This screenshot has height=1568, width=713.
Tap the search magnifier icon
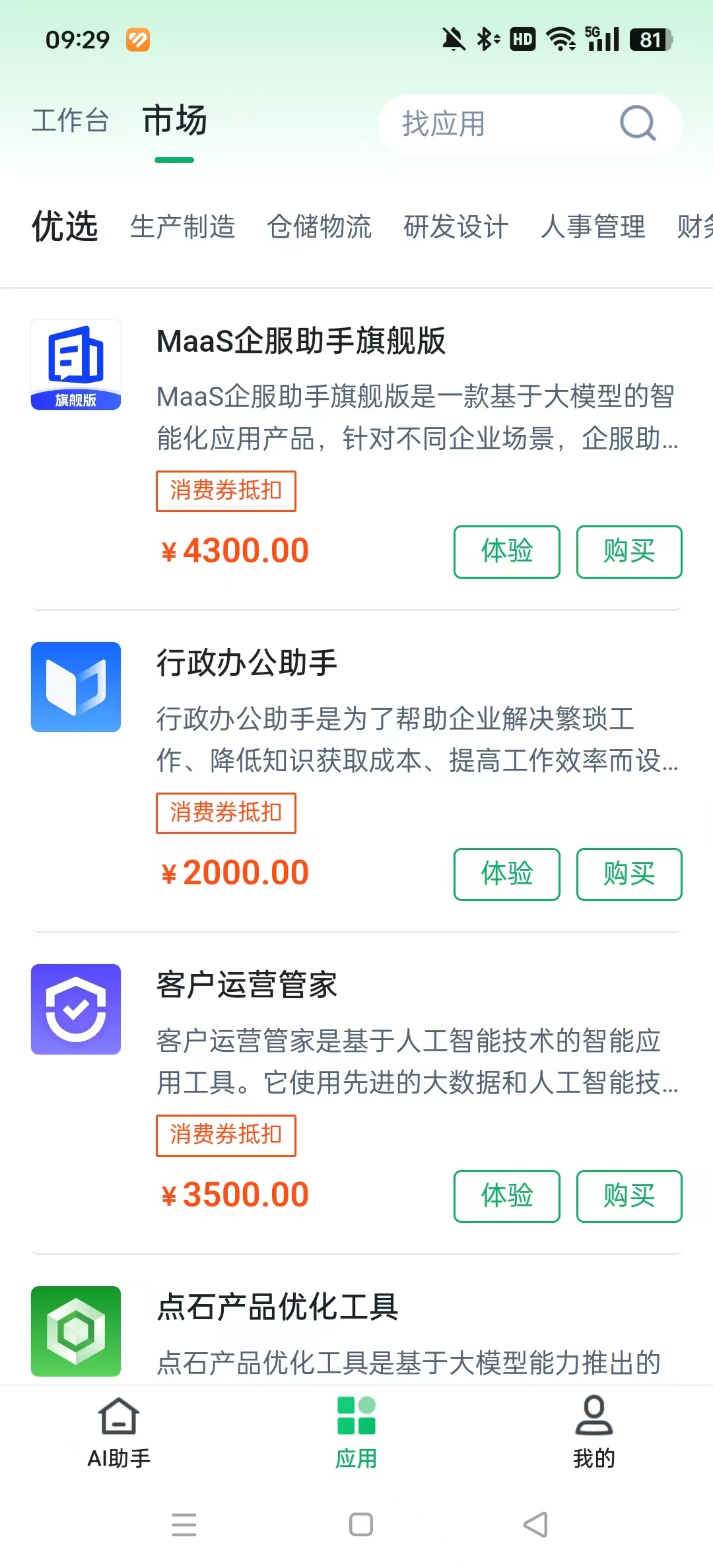[x=638, y=123]
